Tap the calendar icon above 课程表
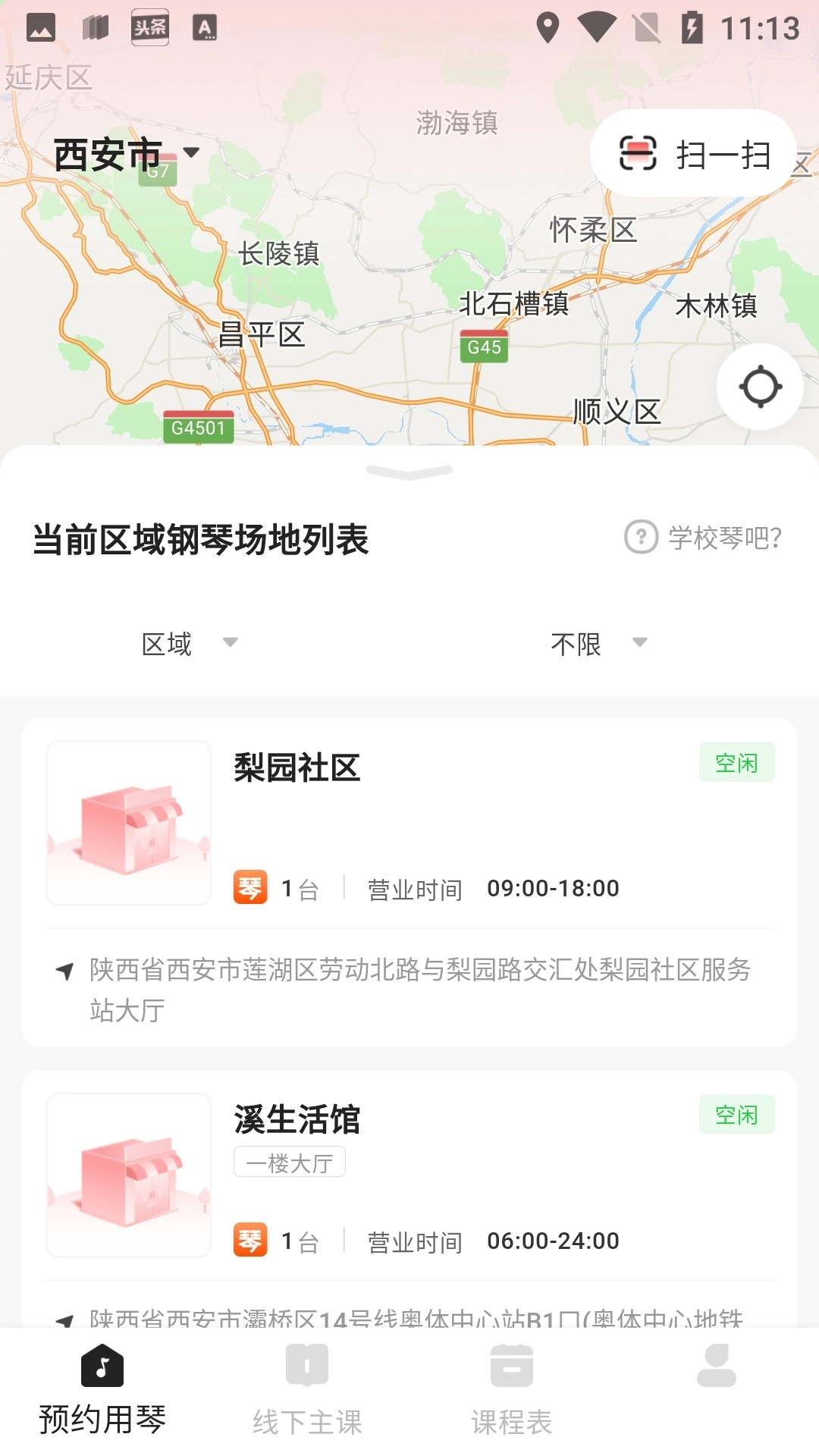 (511, 1364)
